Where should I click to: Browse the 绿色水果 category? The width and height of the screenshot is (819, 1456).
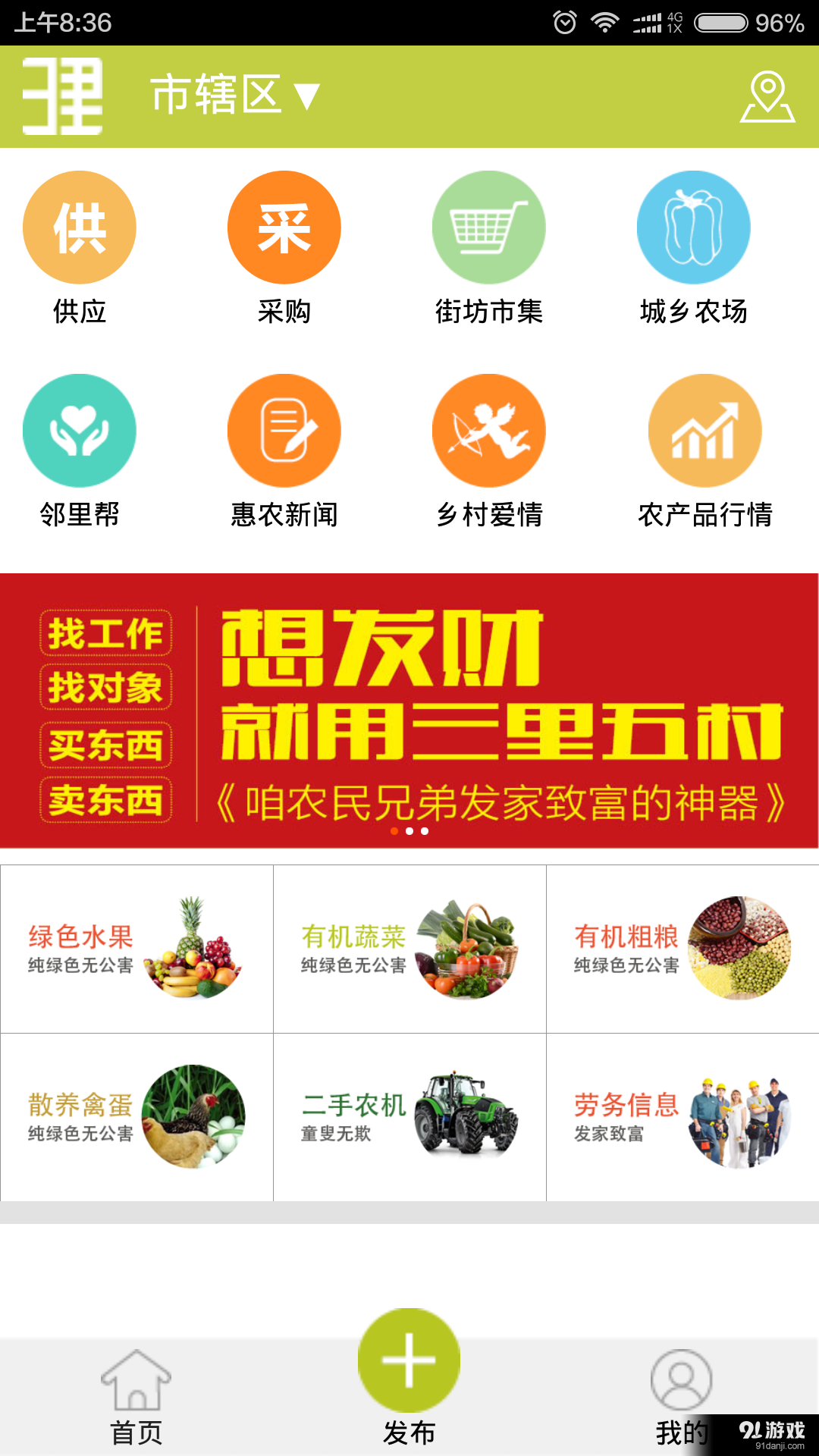coord(136,949)
